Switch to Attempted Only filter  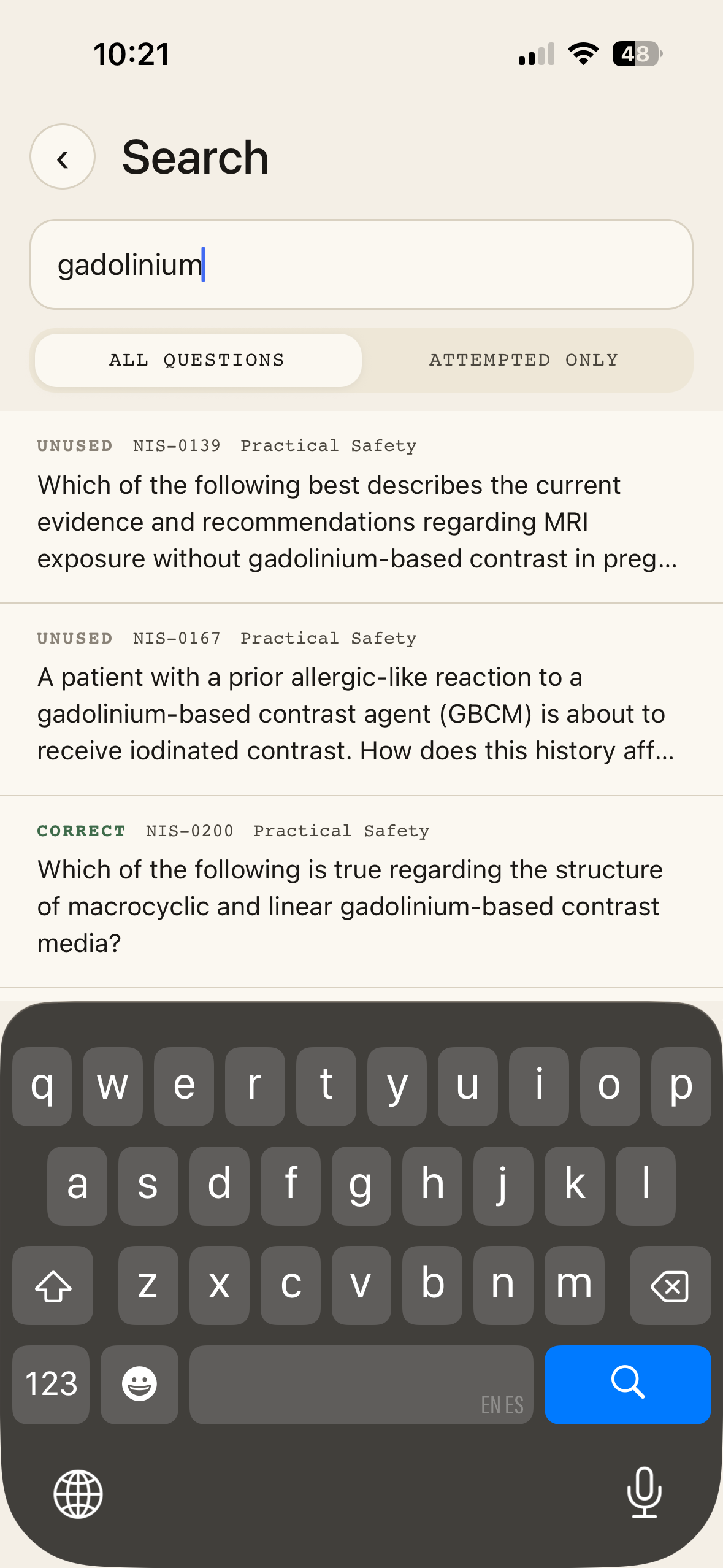point(524,360)
